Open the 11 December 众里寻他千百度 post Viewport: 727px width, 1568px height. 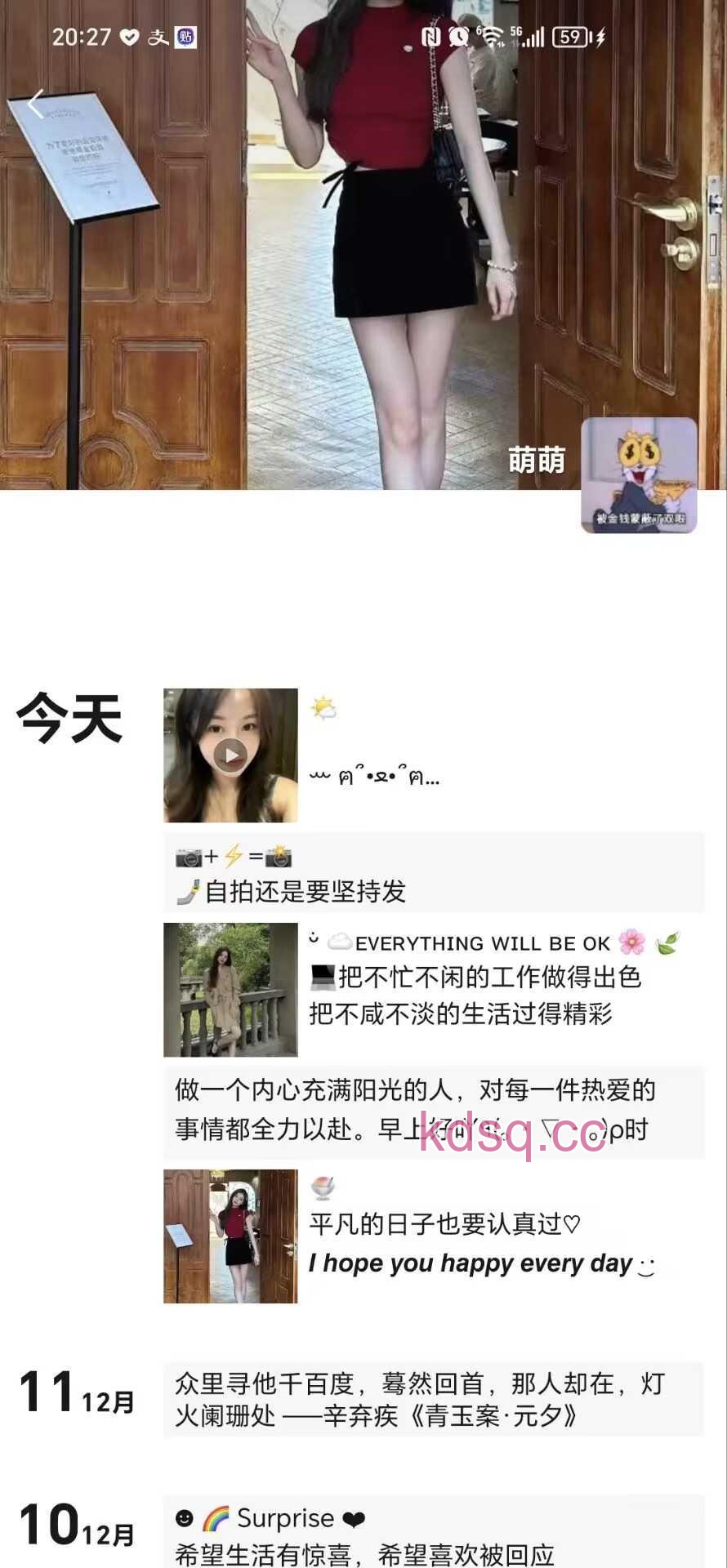[x=433, y=1399]
